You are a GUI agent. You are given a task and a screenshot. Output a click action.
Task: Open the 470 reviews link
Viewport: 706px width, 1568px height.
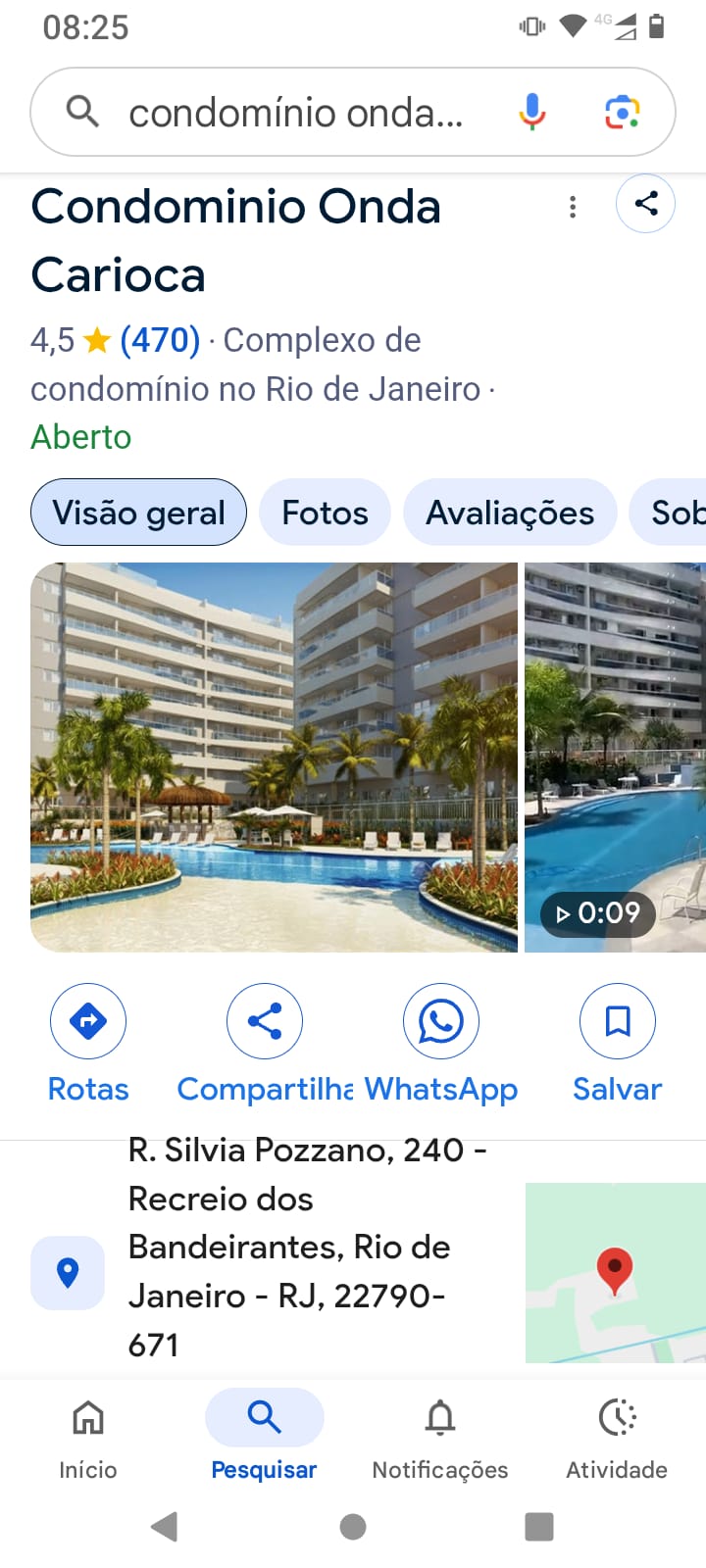coord(160,340)
